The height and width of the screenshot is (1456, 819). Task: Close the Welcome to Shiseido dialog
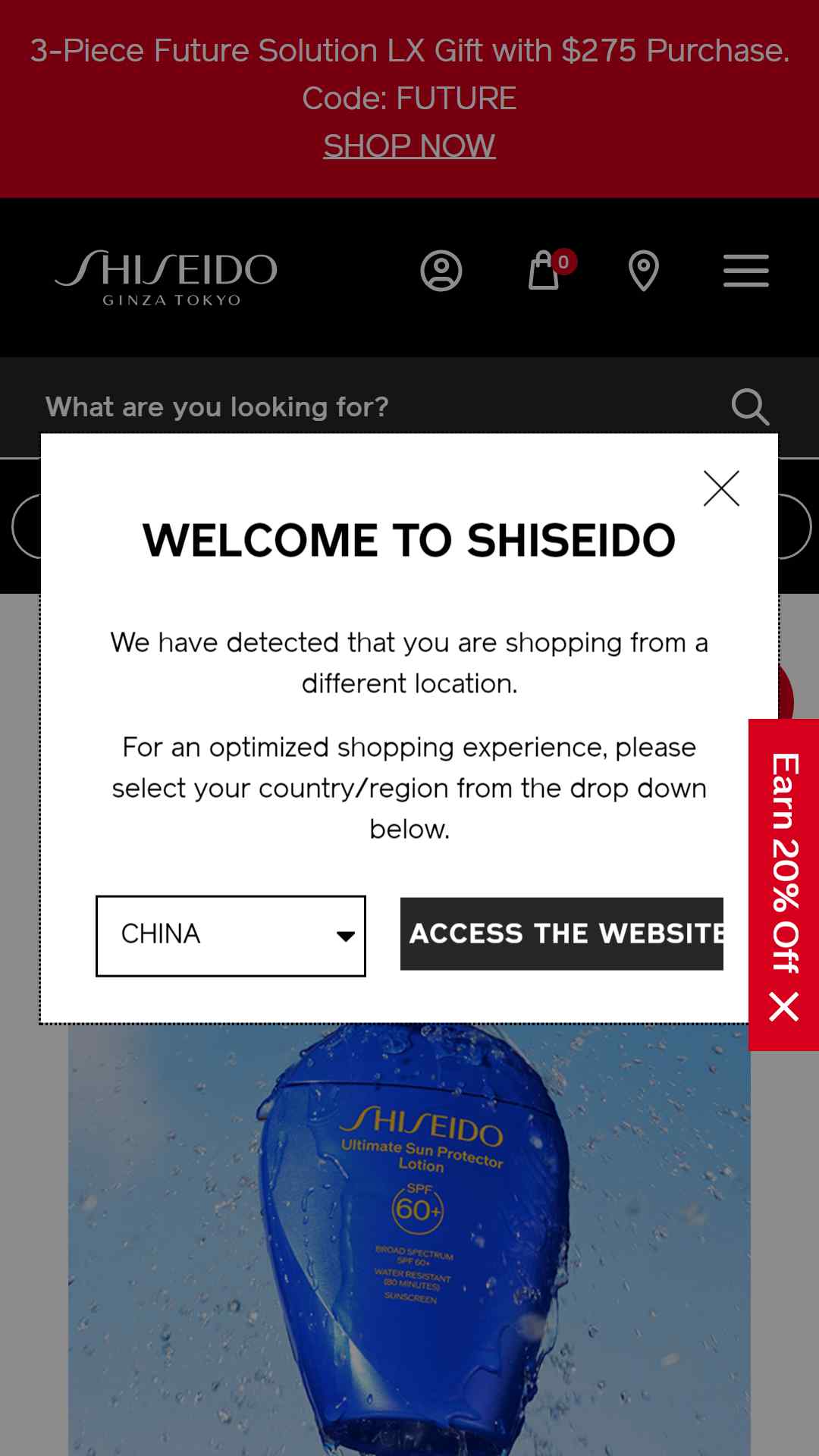(721, 488)
